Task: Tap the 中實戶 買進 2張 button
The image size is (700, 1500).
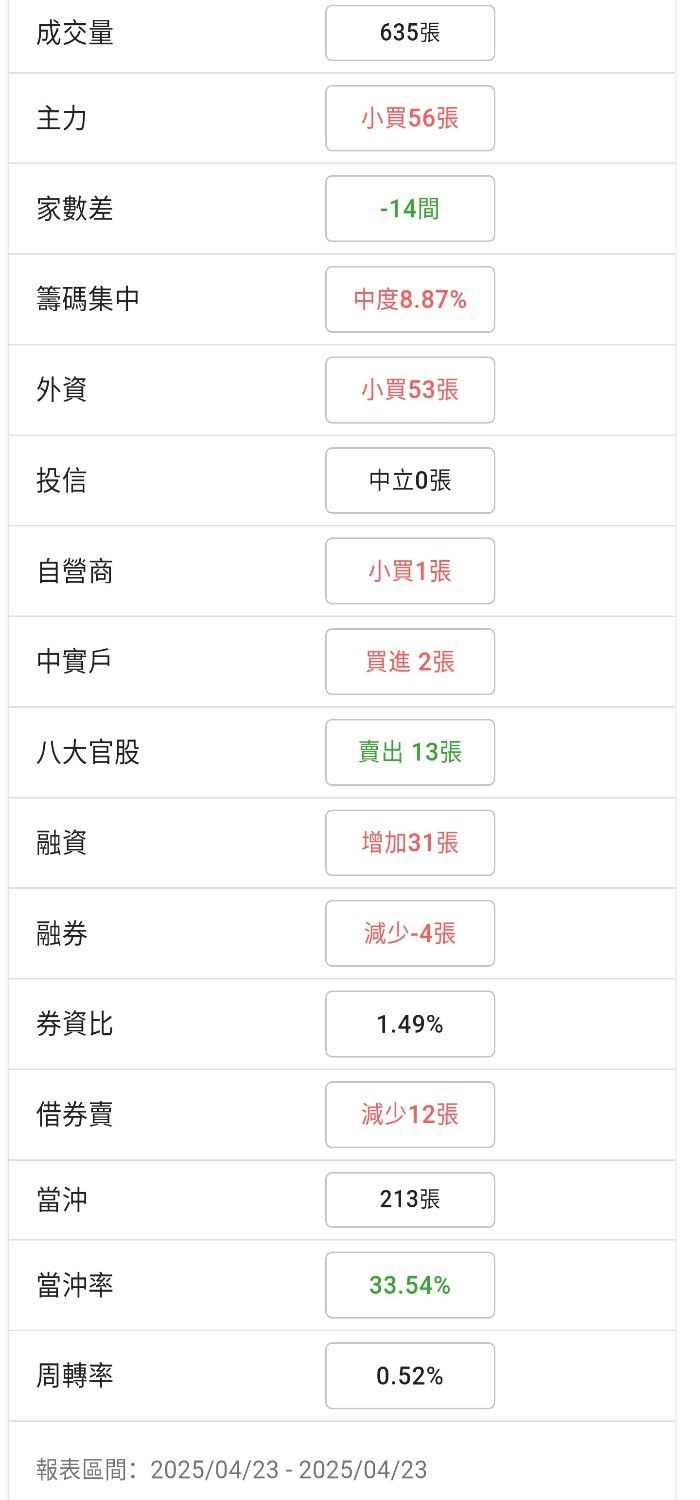Action: pos(410,662)
